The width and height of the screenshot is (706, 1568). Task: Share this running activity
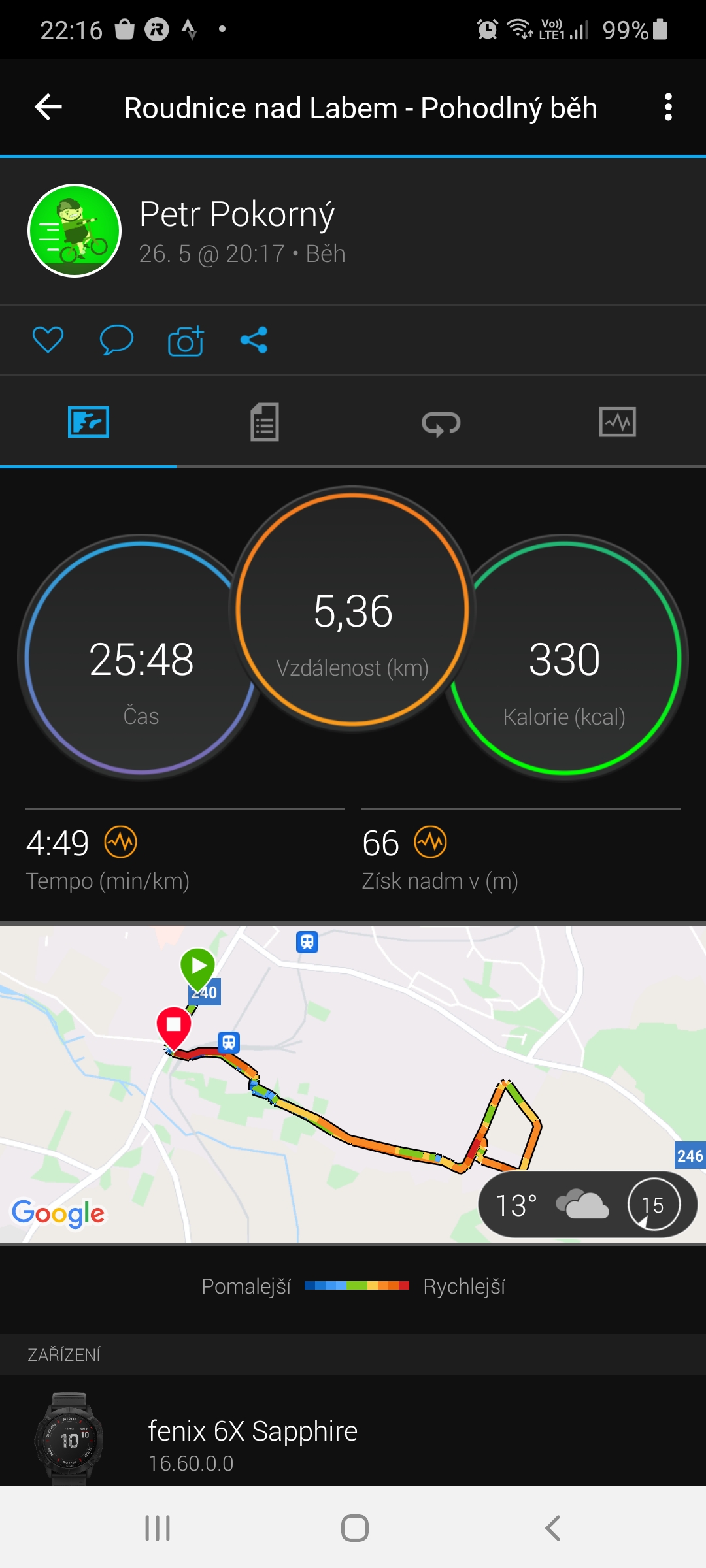coord(254,340)
